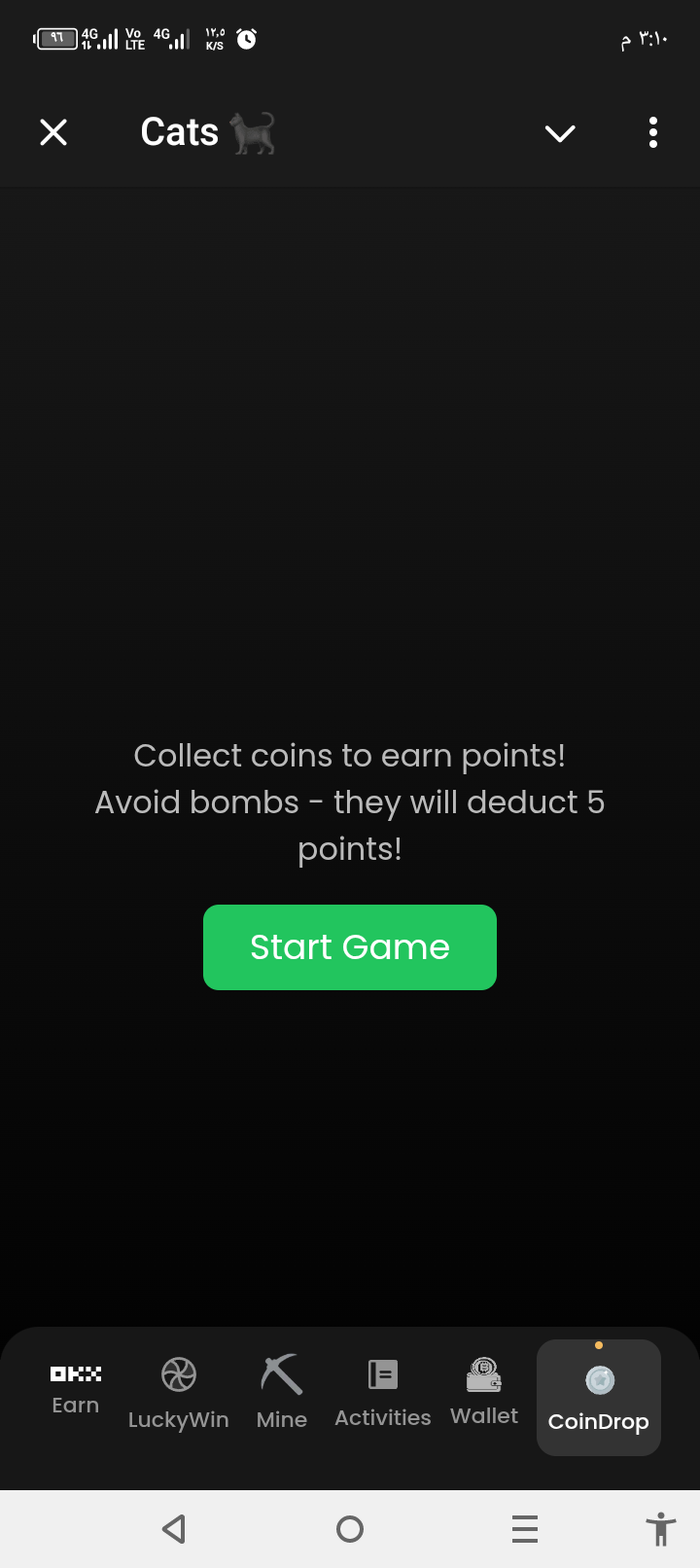
Task: Tap the system back button
Action: click(174, 1529)
